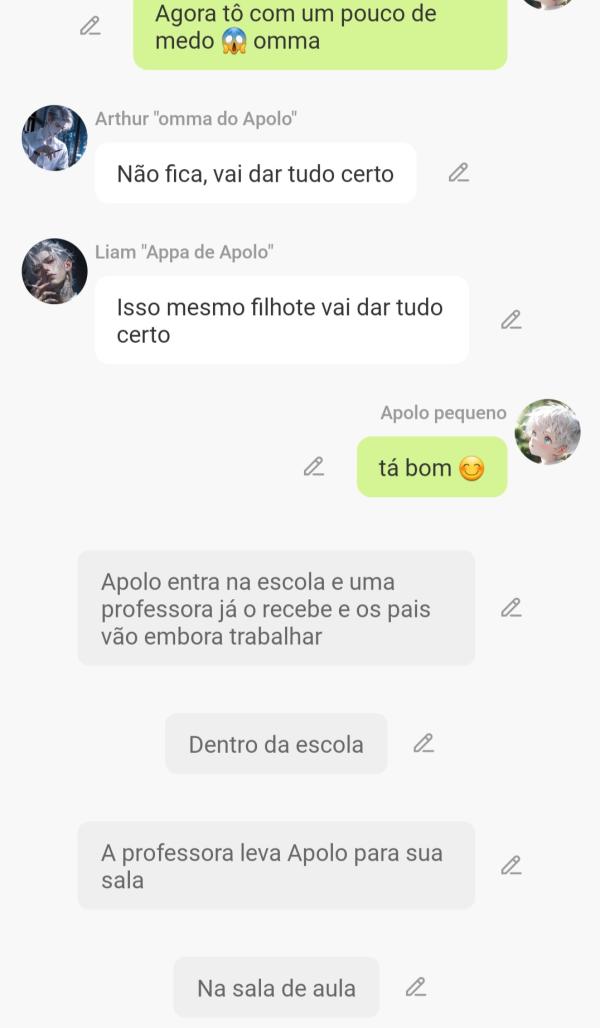
Task: Edit the 'tá bom' message
Action: point(314,467)
